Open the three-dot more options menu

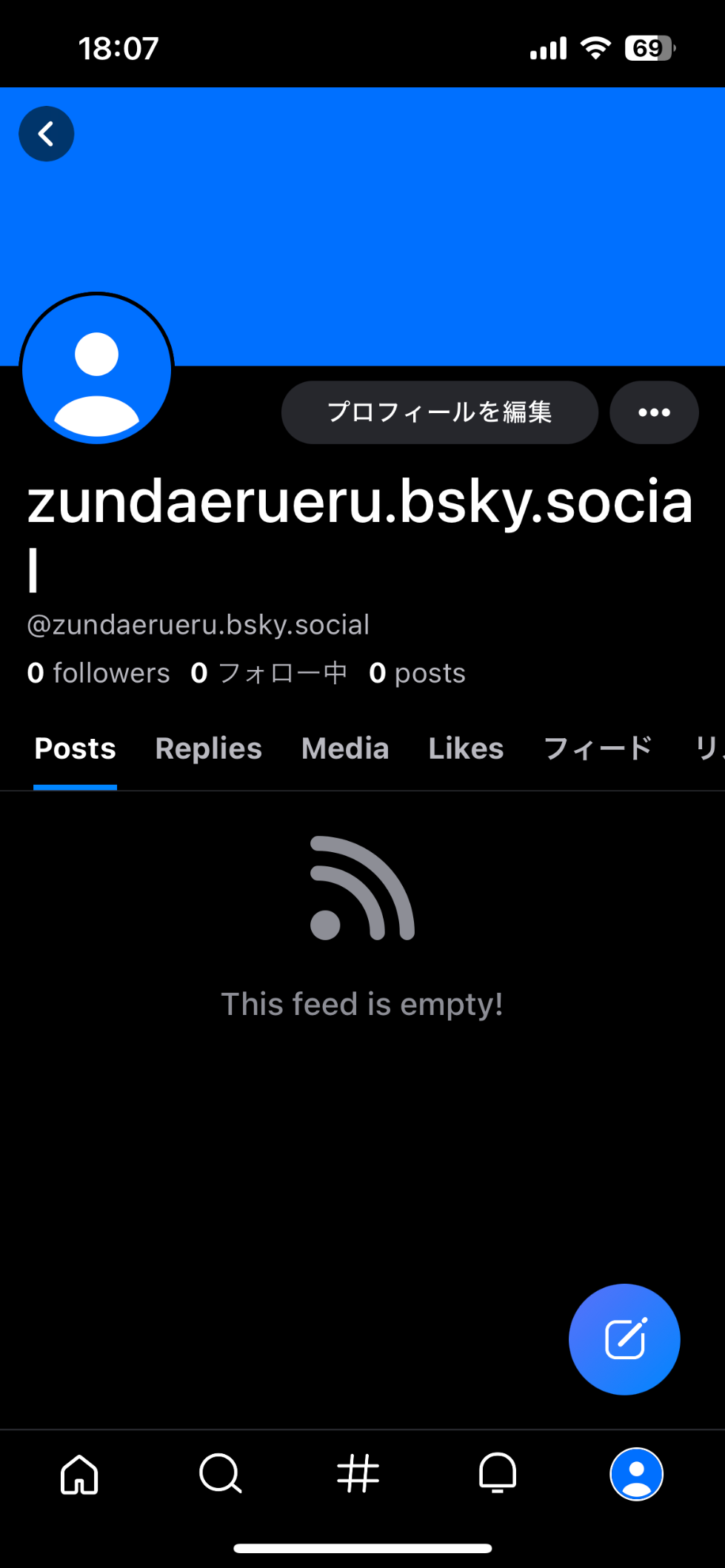click(x=654, y=412)
